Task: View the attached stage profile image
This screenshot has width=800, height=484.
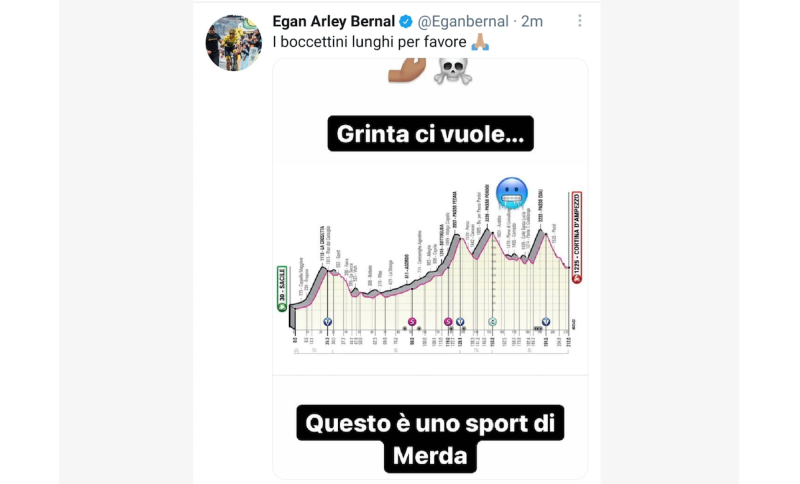Action: [430, 268]
